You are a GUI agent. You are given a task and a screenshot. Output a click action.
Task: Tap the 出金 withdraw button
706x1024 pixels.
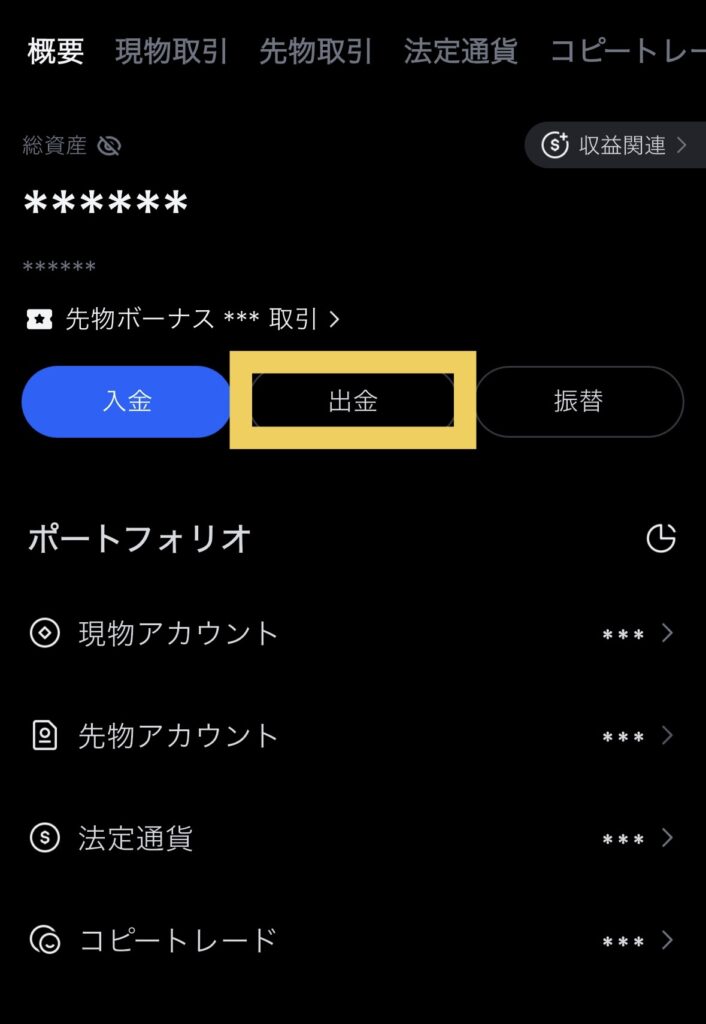coord(353,402)
